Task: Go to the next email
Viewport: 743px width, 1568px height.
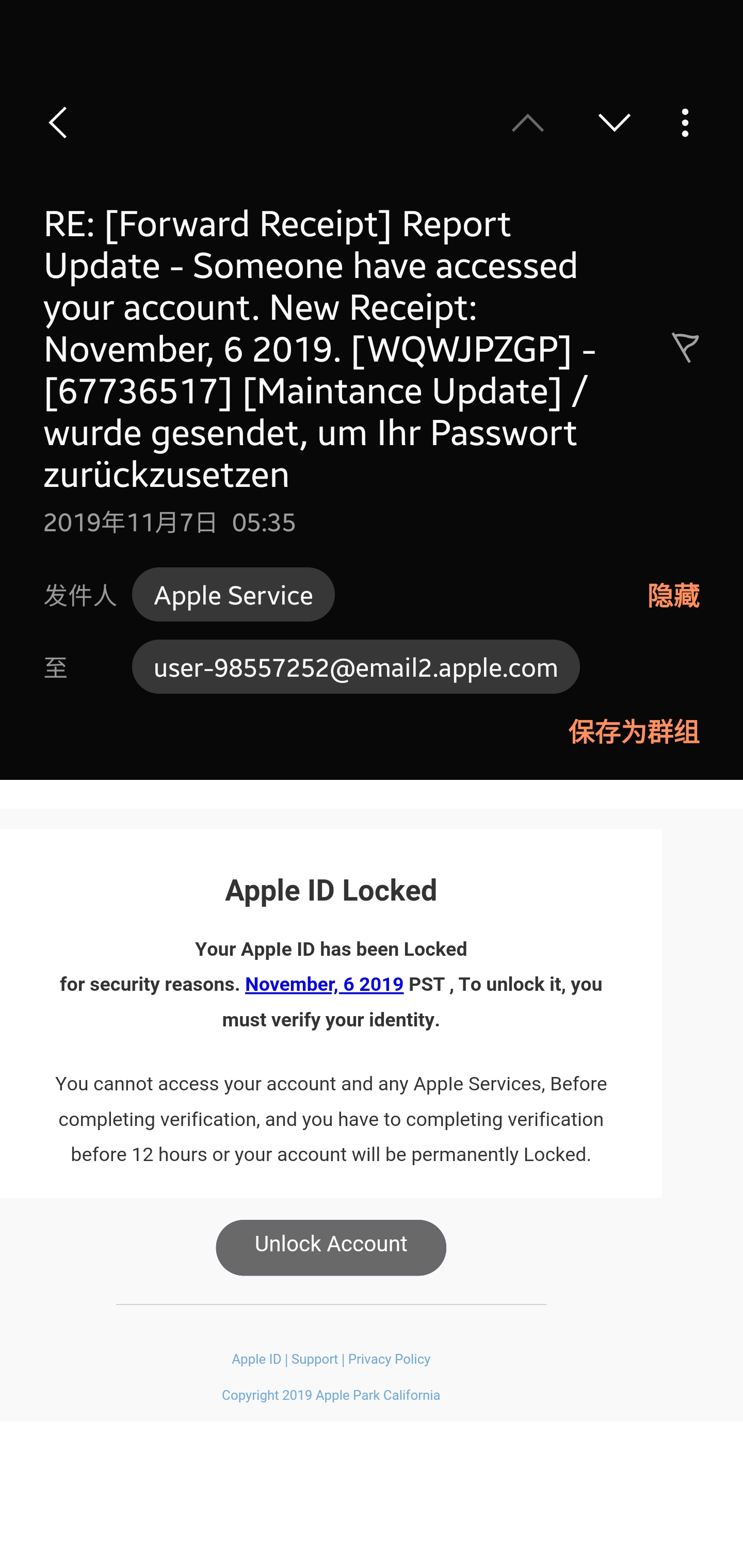Action: [x=614, y=123]
